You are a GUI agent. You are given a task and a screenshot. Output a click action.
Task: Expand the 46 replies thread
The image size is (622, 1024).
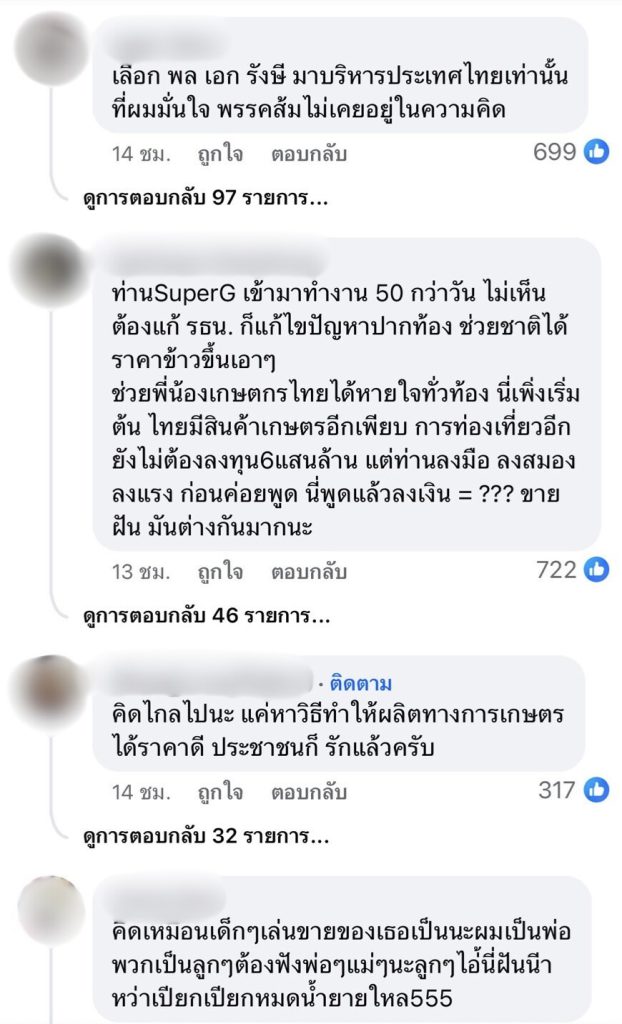[206, 615]
